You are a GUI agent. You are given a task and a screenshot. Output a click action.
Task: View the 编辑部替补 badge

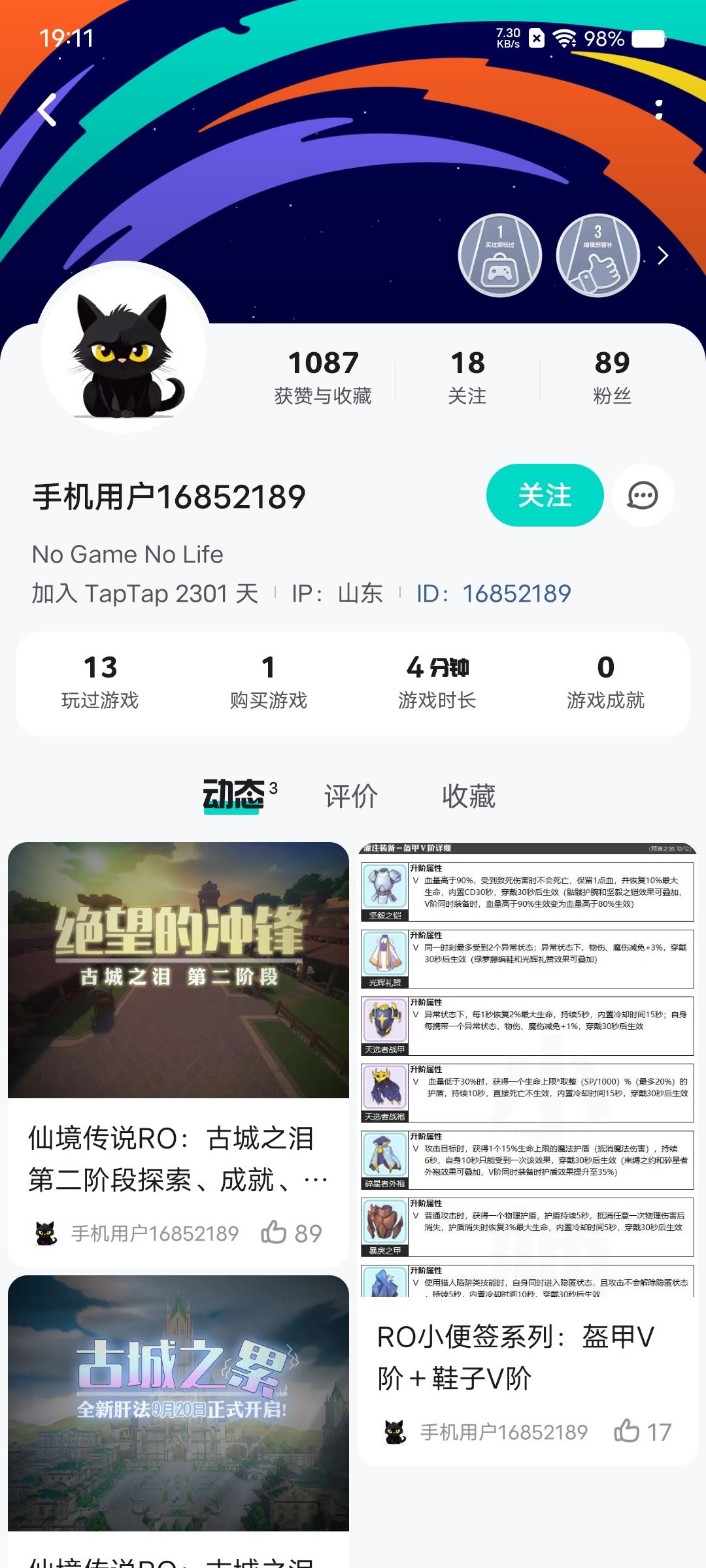click(x=597, y=255)
